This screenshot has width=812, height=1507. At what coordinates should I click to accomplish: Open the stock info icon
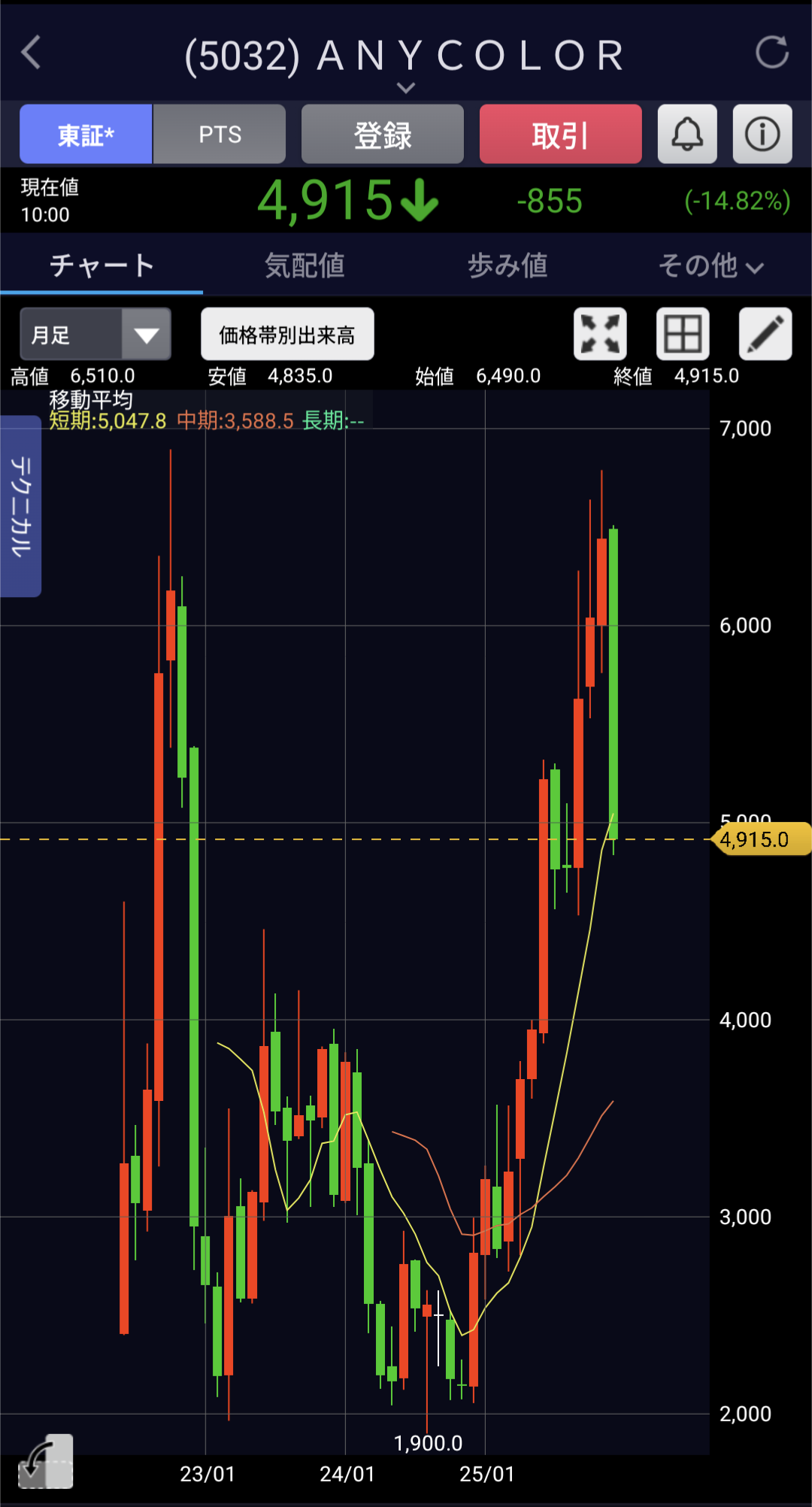pyautogui.click(x=762, y=135)
